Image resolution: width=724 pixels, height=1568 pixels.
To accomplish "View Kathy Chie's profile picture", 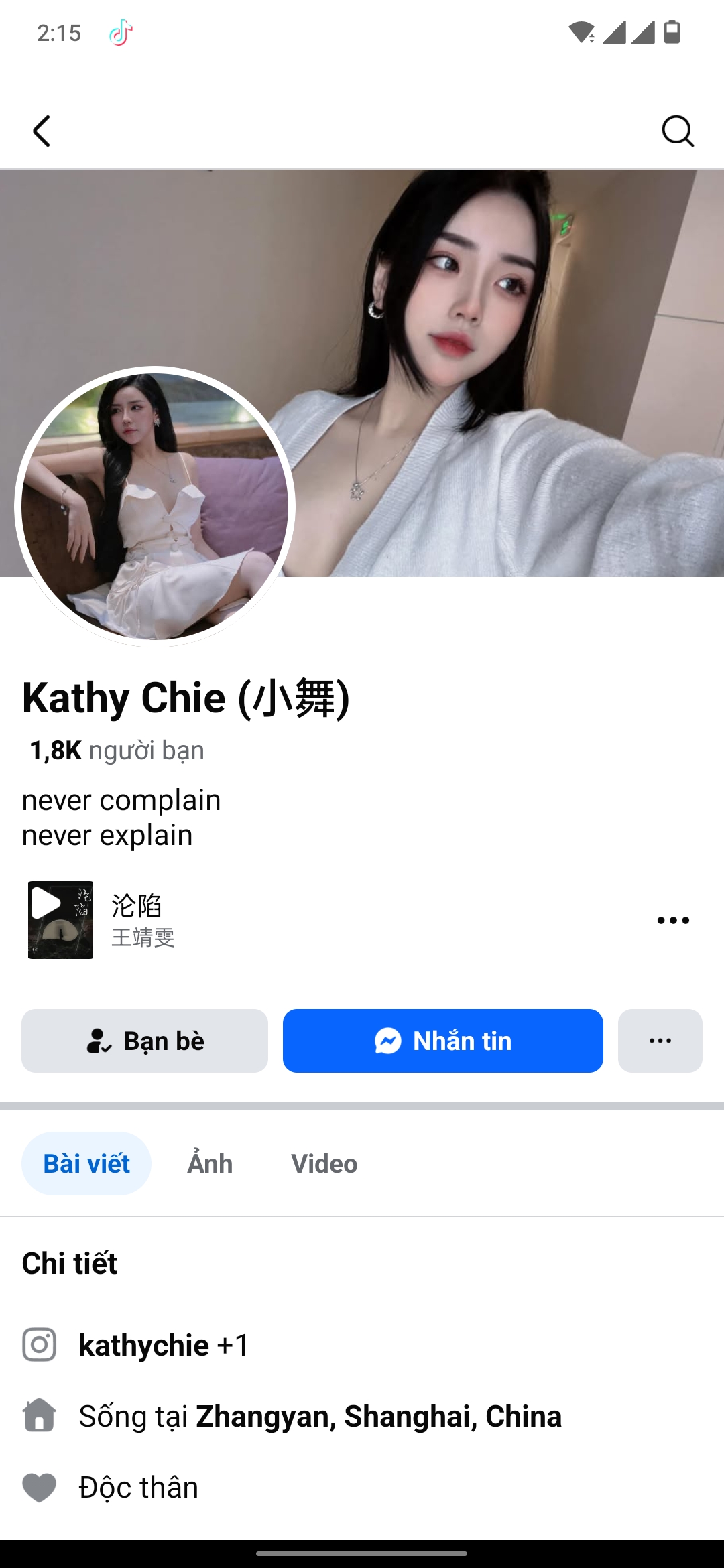I will pyautogui.click(x=155, y=507).
